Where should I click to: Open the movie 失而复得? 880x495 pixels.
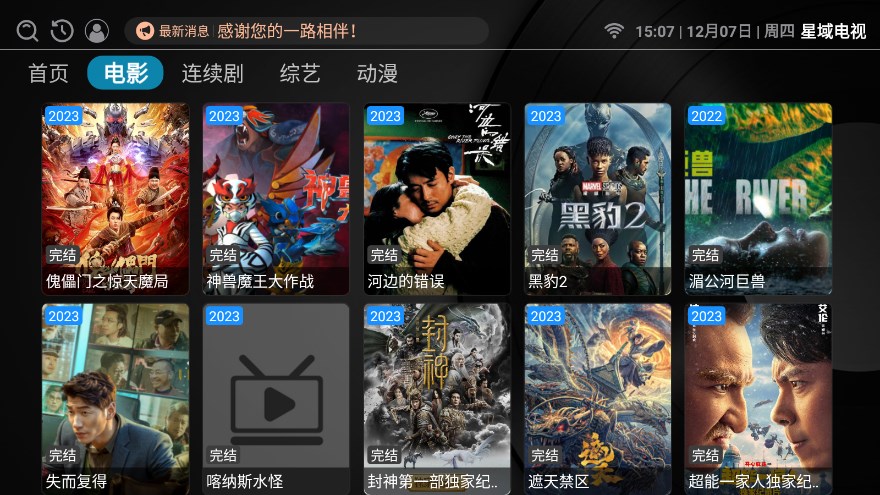tap(116, 398)
